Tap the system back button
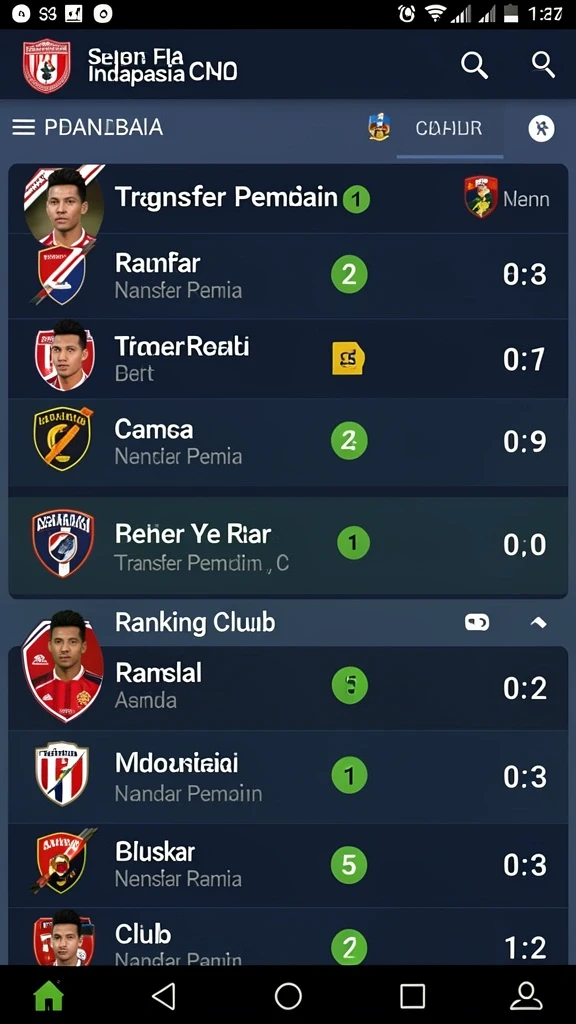This screenshot has width=576, height=1024. click(164, 997)
